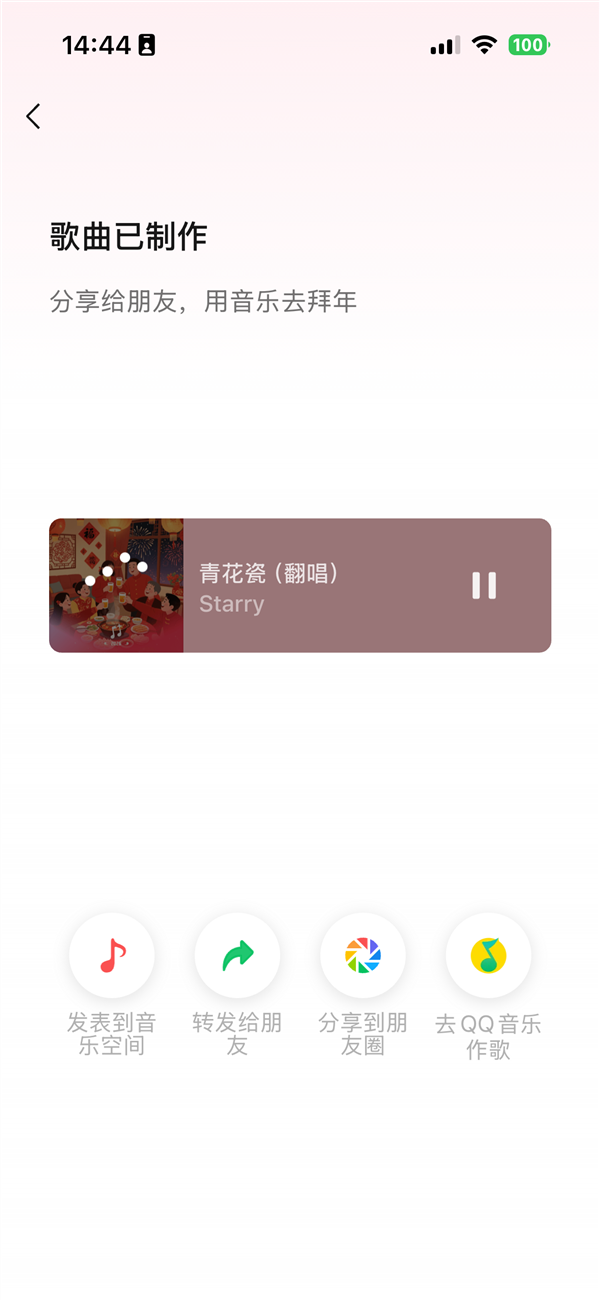Publish song via 发表到音乐空间
This screenshot has width=600, height=1300.
click(112, 956)
